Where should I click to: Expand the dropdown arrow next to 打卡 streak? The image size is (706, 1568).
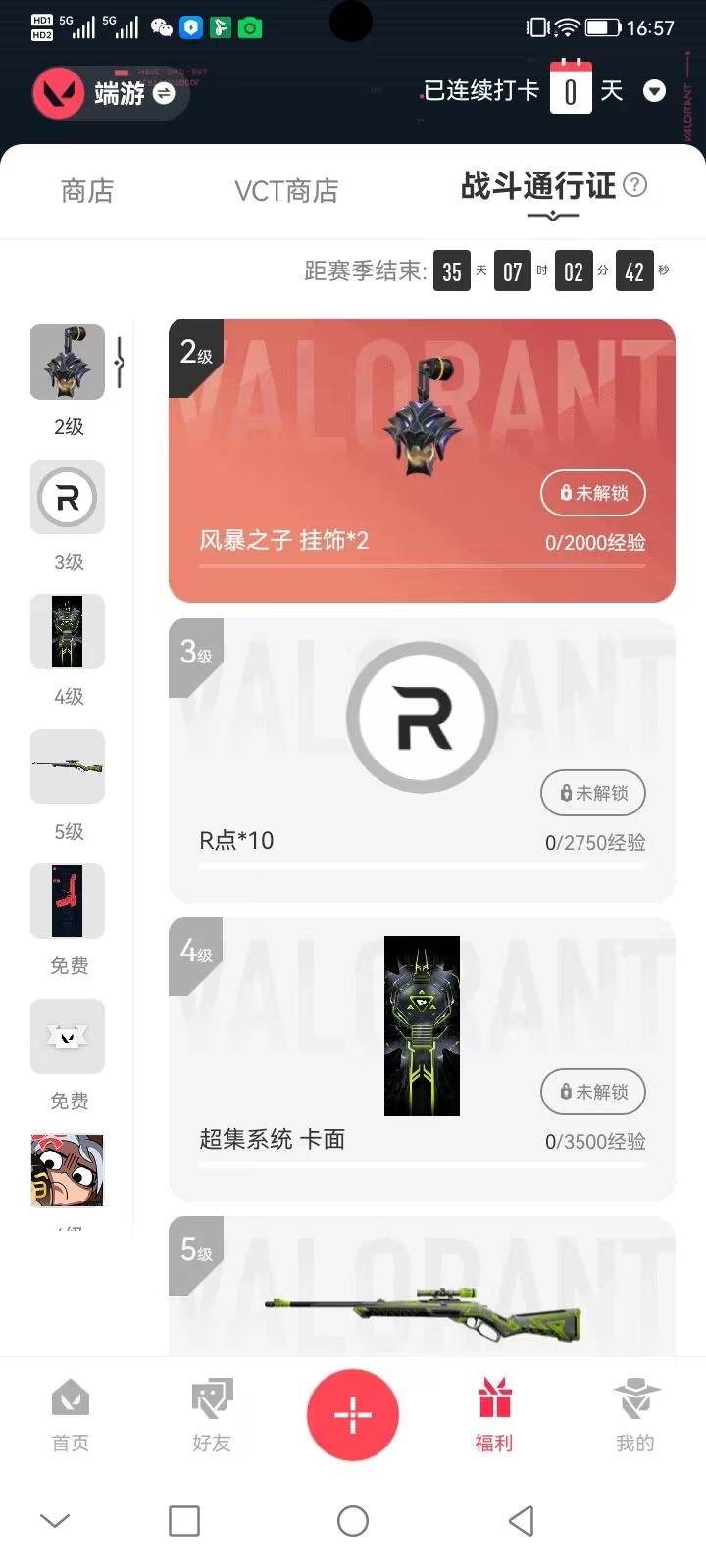pyautogui.click(x=654, y=91)
